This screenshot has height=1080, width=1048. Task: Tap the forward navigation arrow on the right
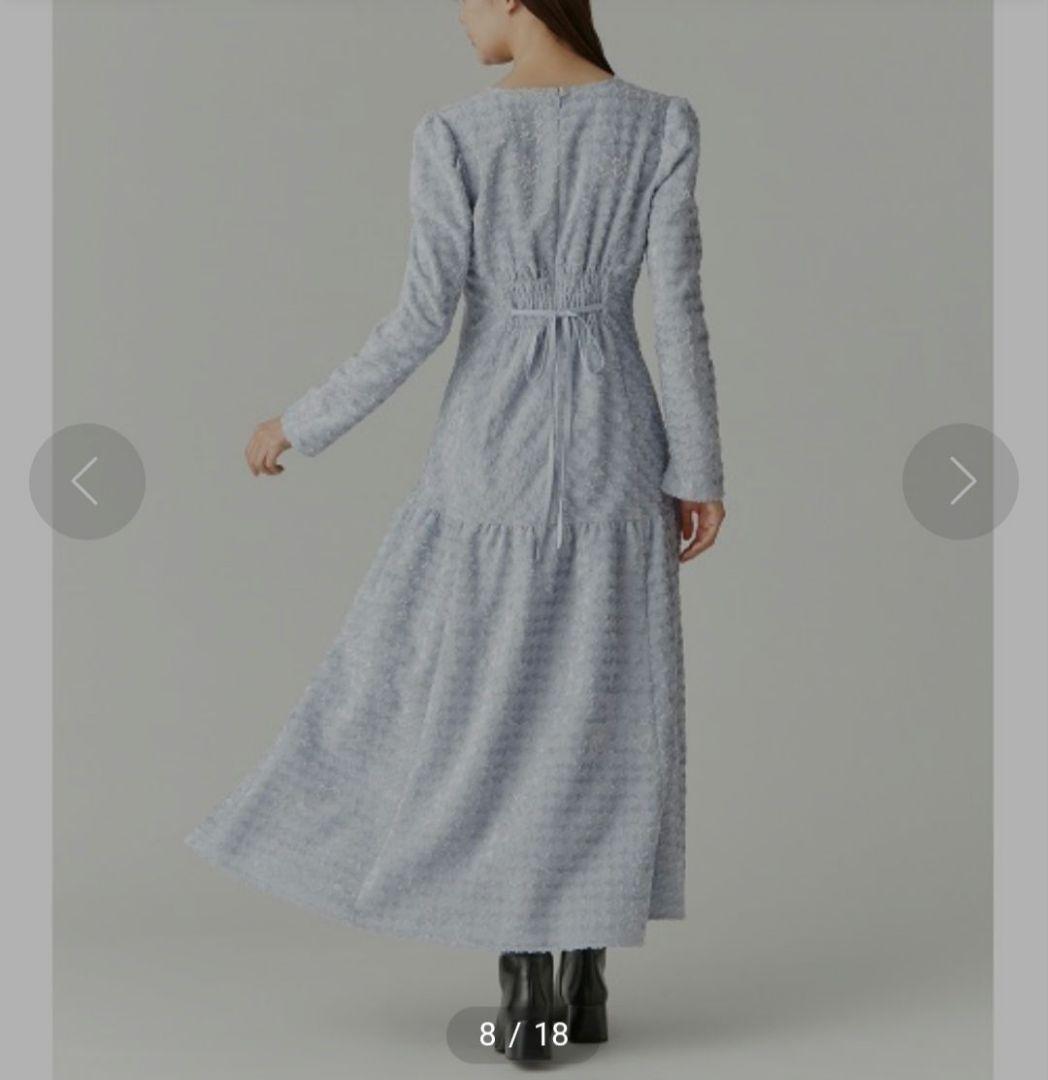pyautogui.click(x=960, y=481)
